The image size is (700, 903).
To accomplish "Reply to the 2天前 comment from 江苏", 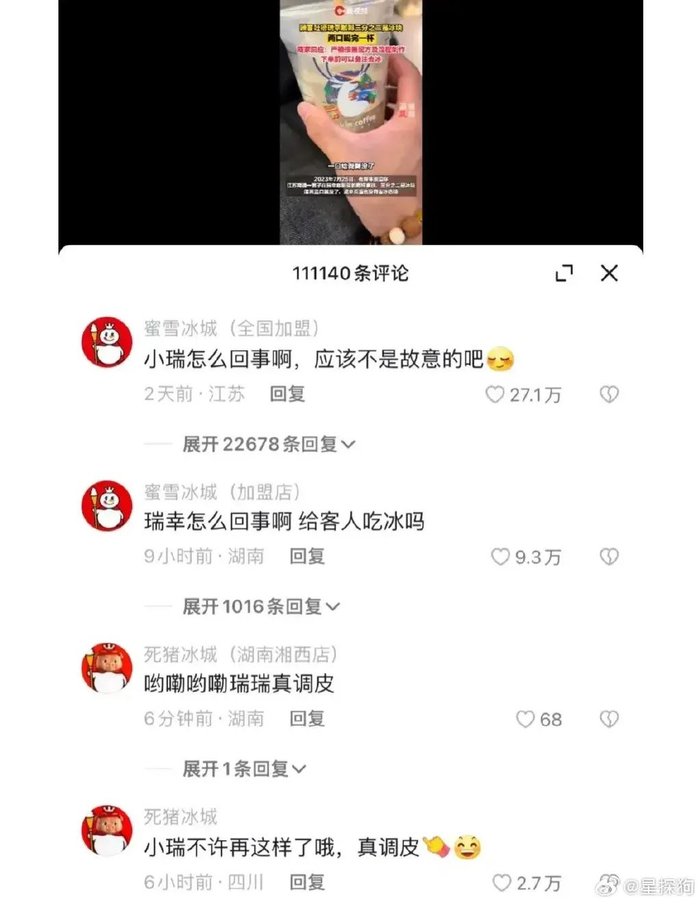I will tap(287, 394).
